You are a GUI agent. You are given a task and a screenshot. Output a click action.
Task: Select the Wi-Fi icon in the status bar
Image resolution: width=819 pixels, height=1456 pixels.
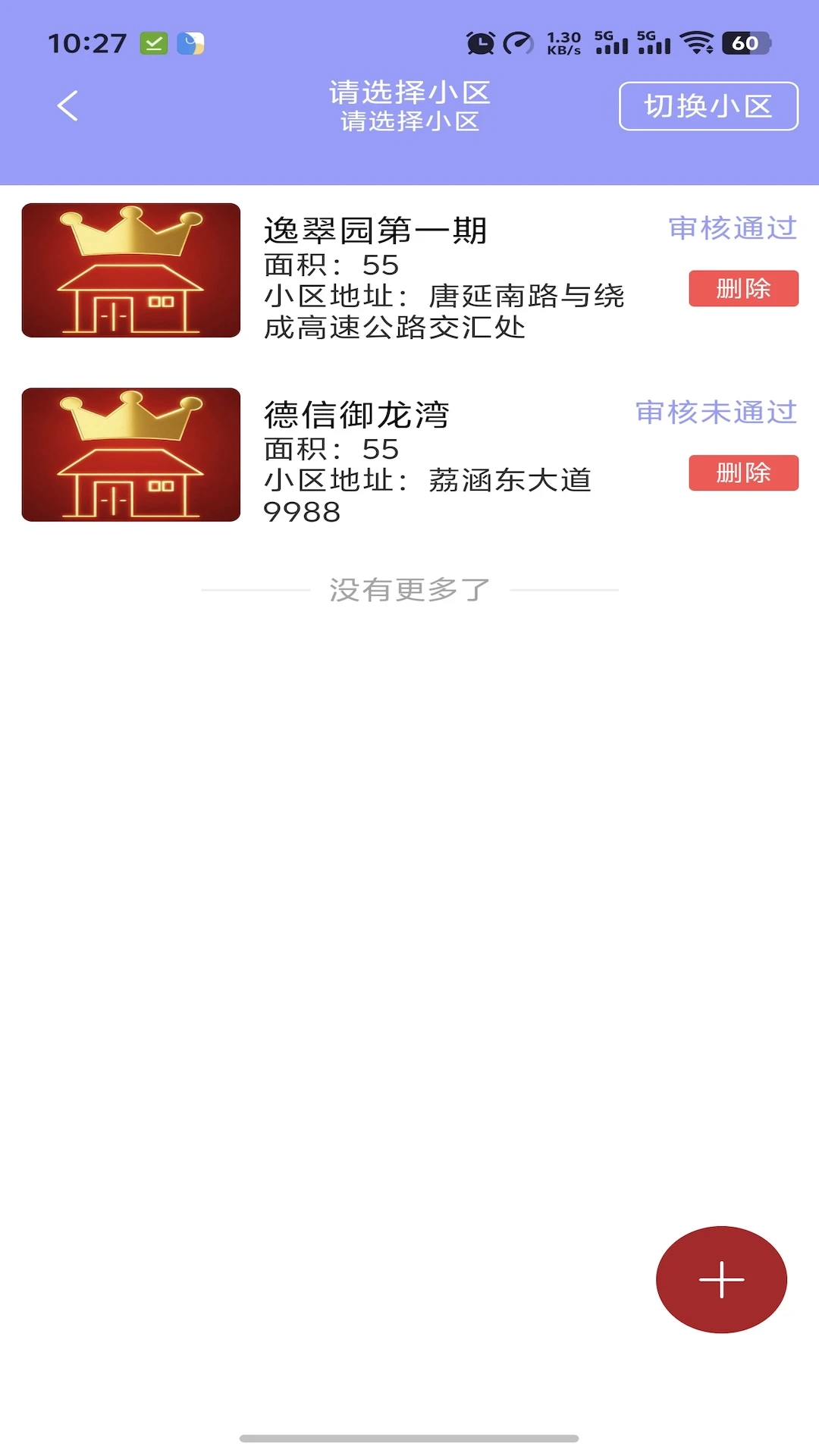coord(698,43)
